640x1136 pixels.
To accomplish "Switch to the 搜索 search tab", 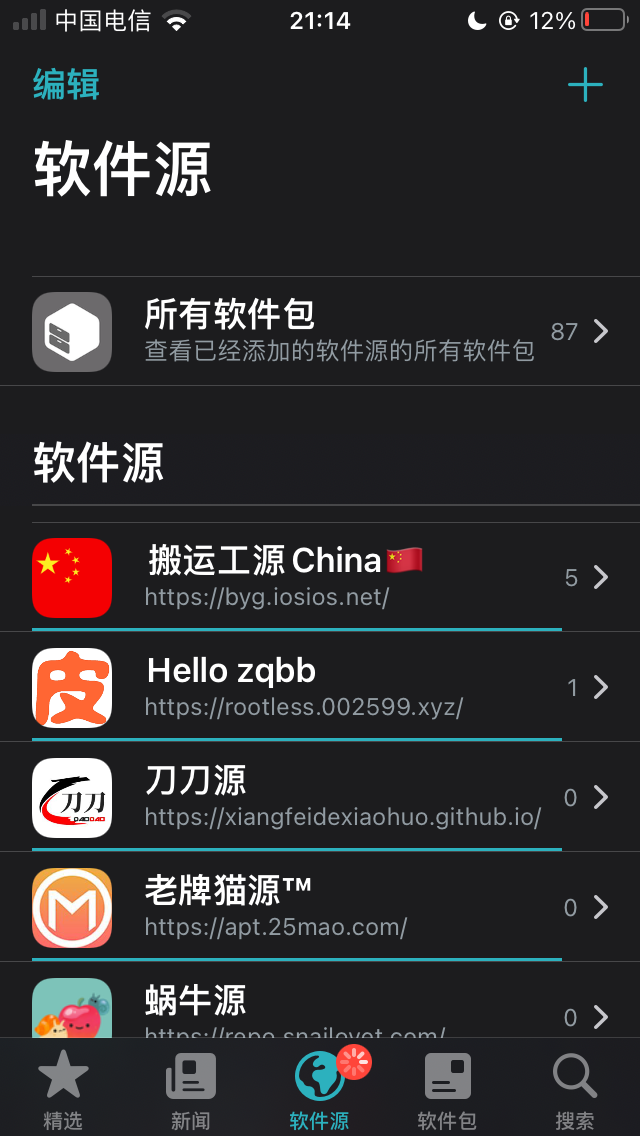I will 575,1090.
